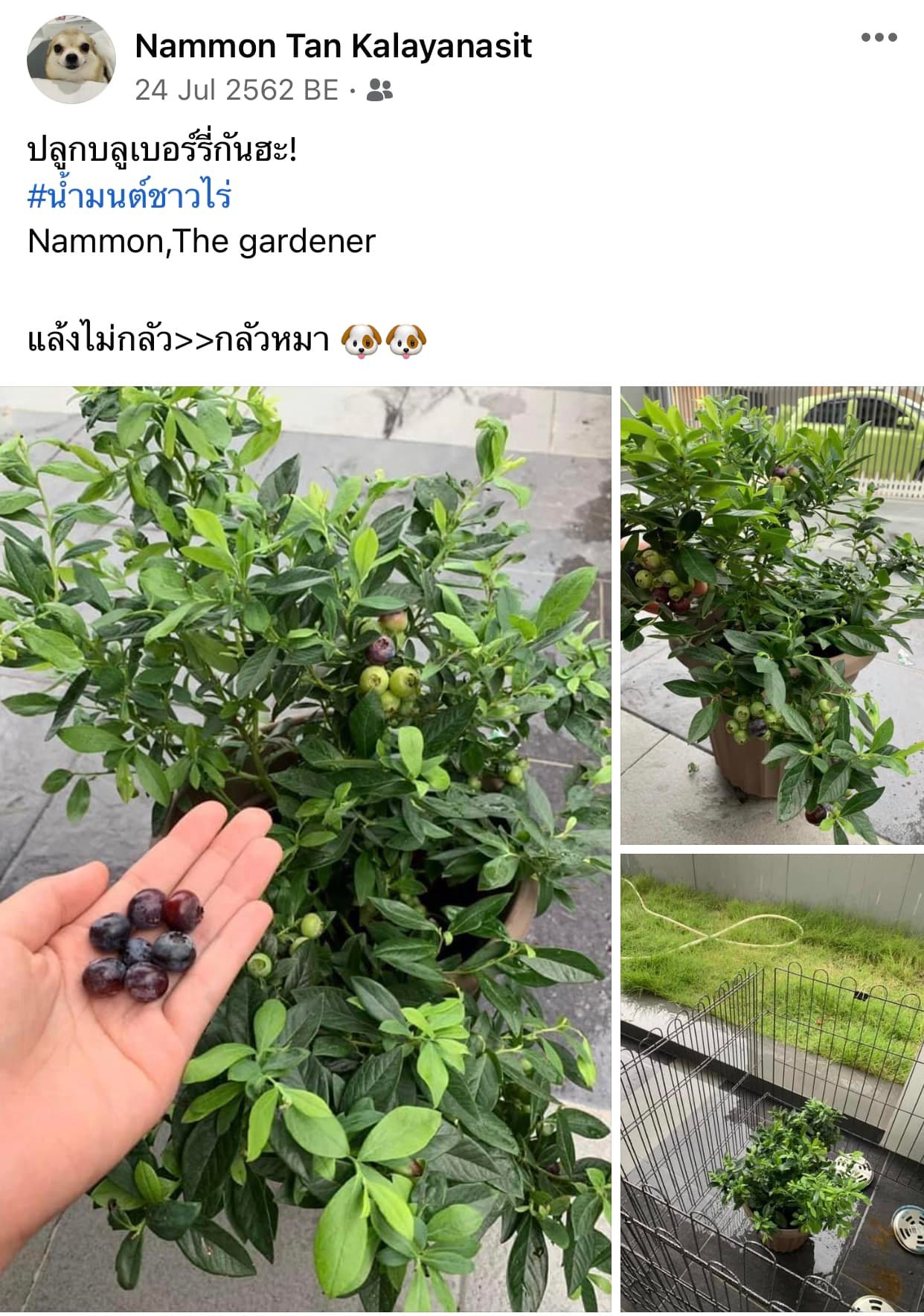Screen dimensions: 924x1316
Task: Open the #น้ำมนต์ชาวไร่ hashtag
Action: coord(129,196)
